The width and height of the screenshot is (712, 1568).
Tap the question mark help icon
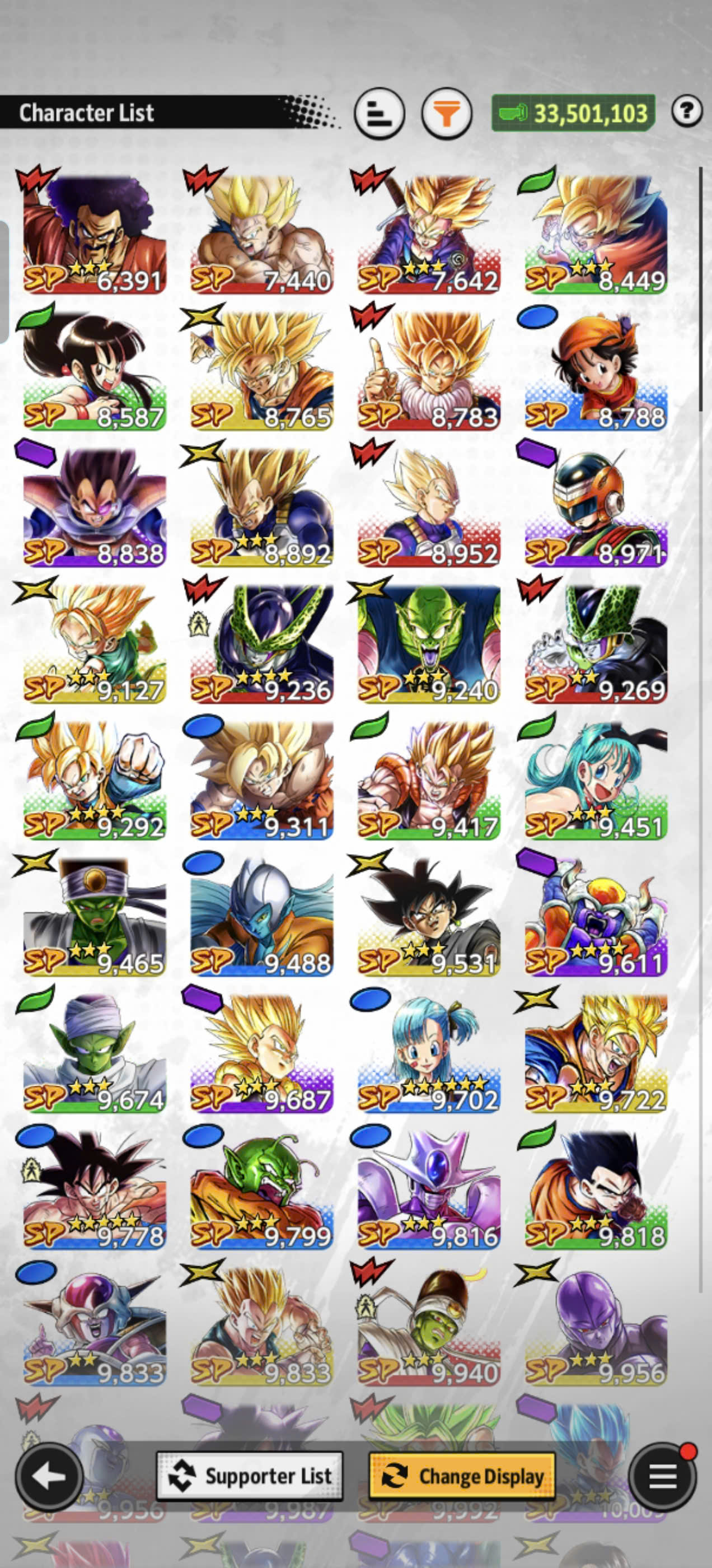click(x=687, y=111)
